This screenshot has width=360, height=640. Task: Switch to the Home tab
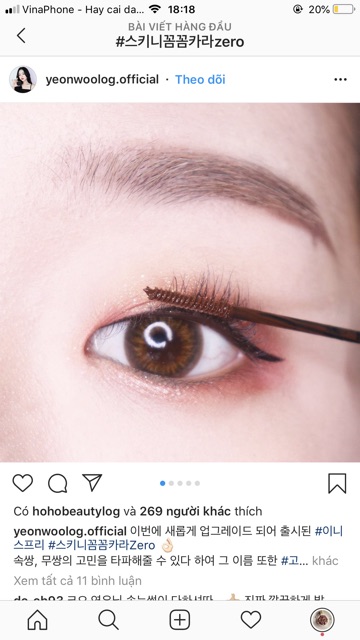(37, 620)
